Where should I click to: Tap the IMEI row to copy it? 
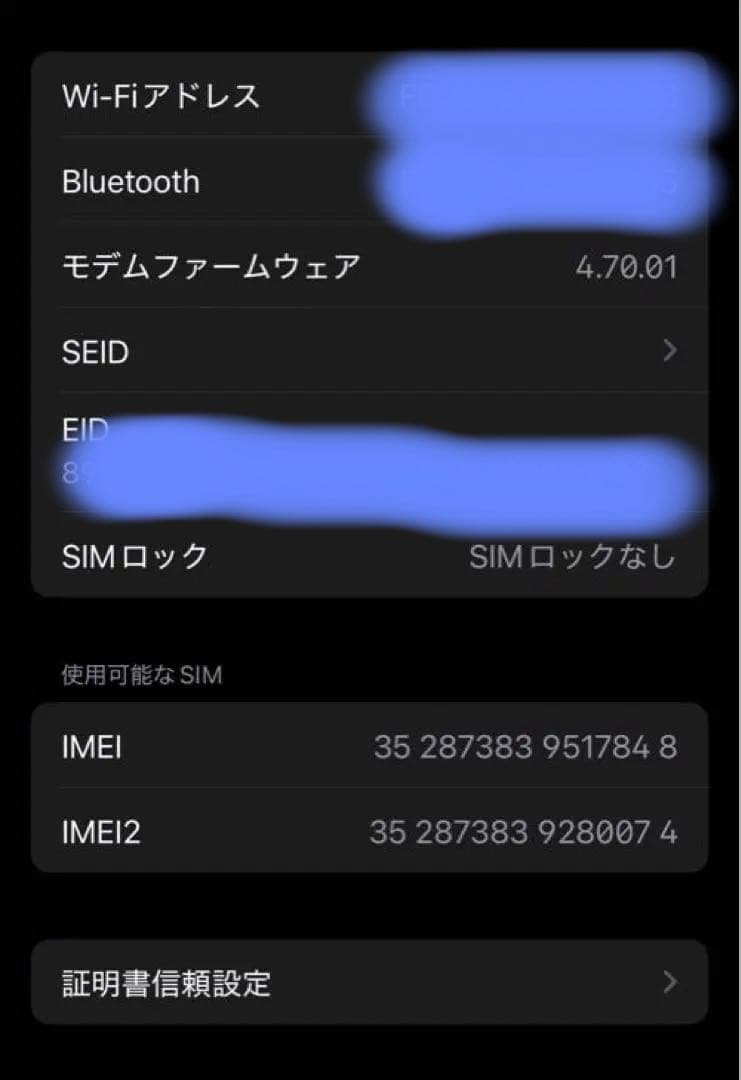click(370, 747)
